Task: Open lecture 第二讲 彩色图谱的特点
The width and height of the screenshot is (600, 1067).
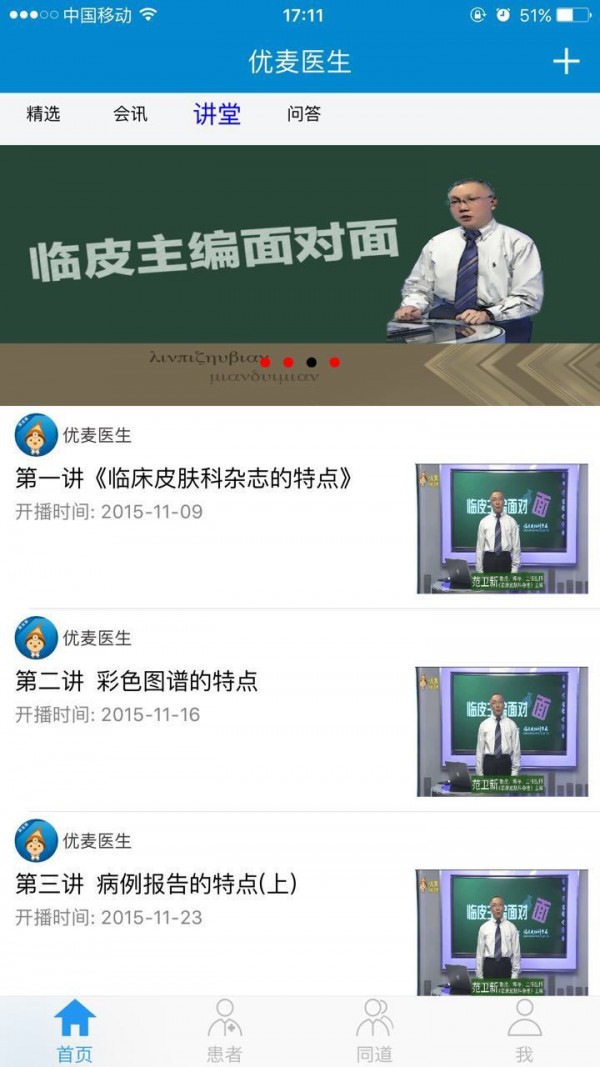Action: 137,682
